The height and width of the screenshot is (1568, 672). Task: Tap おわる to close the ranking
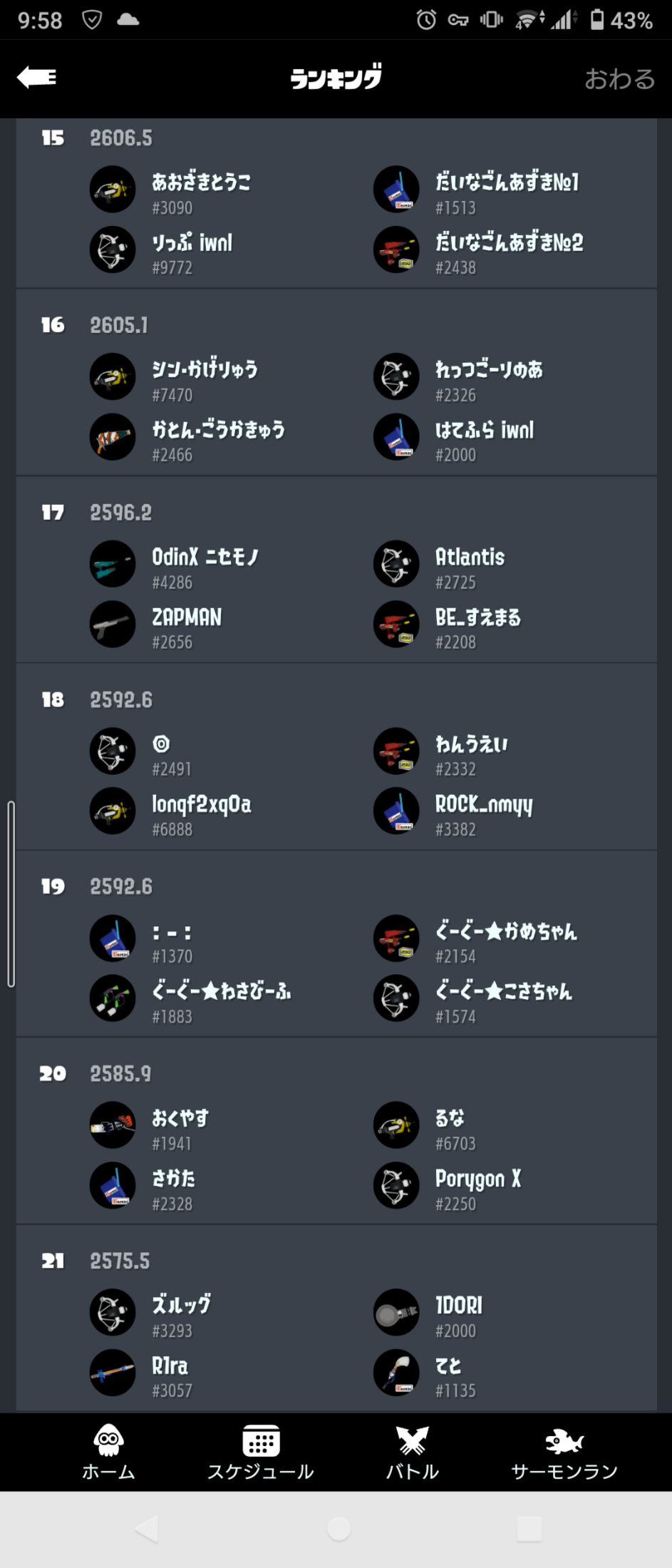click(619, 79)
